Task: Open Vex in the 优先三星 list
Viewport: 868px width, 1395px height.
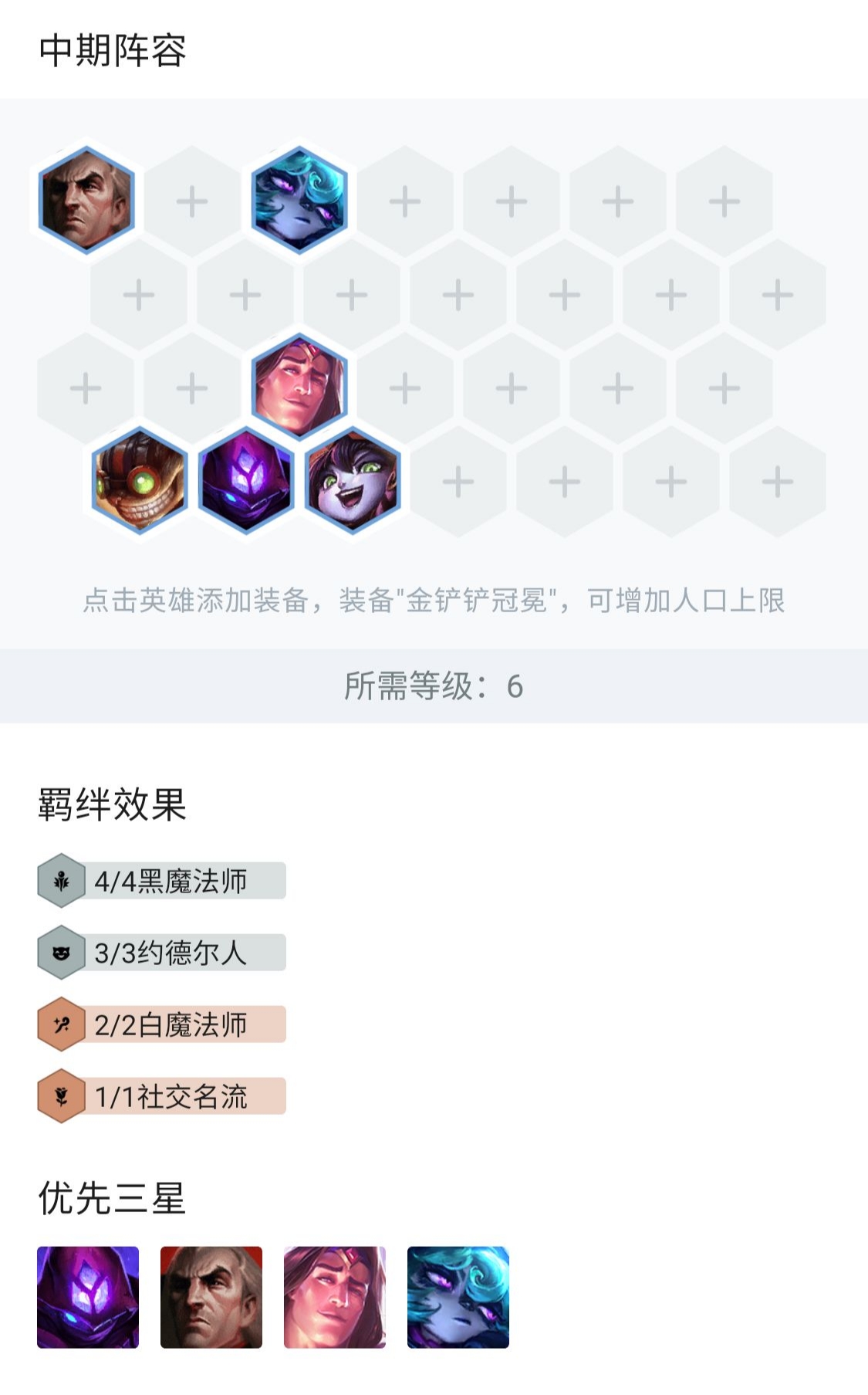Action: (x=458, y=1297)
